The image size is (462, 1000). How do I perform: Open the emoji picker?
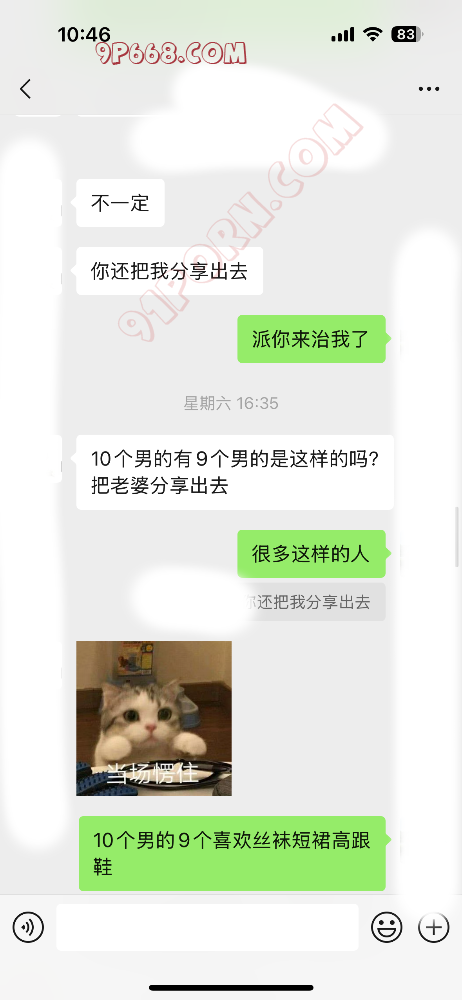[387, 927]
